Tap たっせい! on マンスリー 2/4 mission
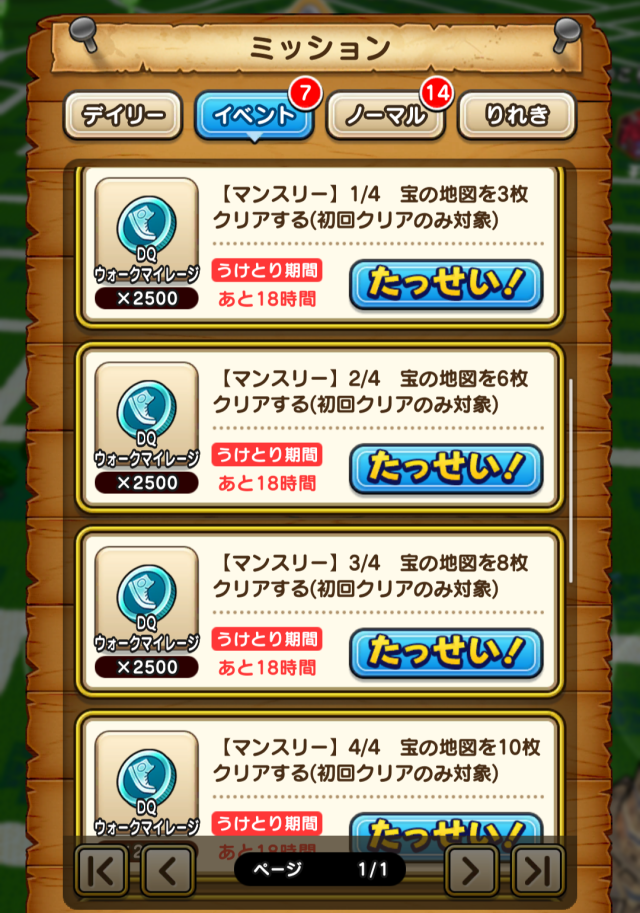640x913 pixels. [446, 468]
